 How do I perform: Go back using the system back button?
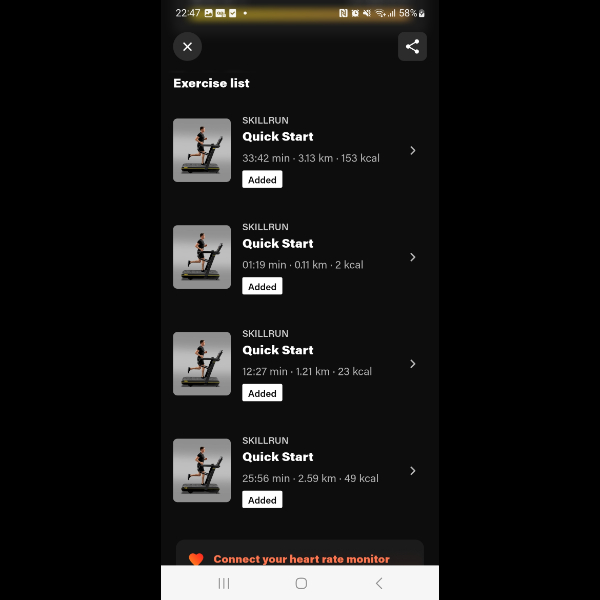click(x=378, y=583)
